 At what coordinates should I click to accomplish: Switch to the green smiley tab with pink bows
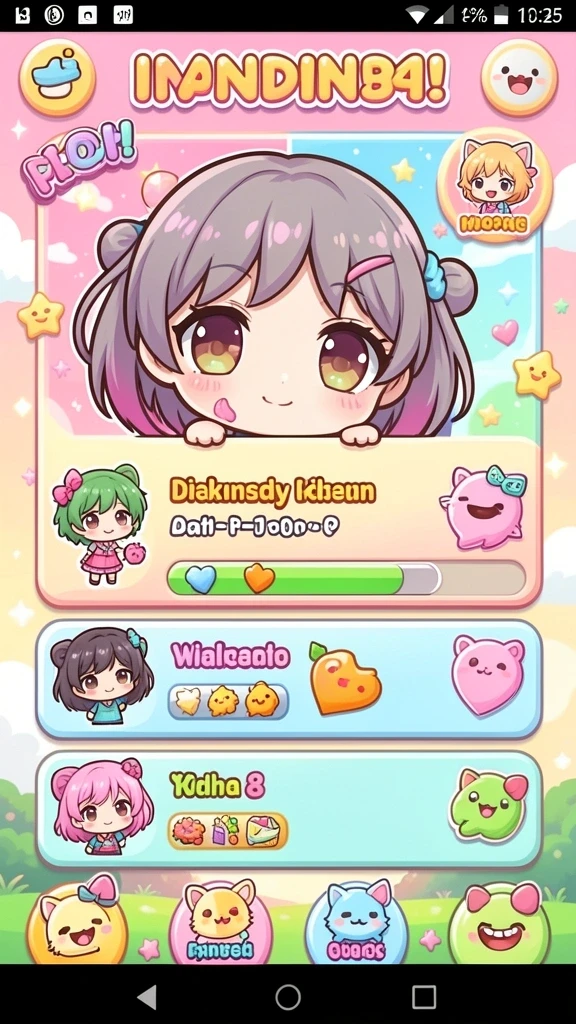(x=500, y=923)
